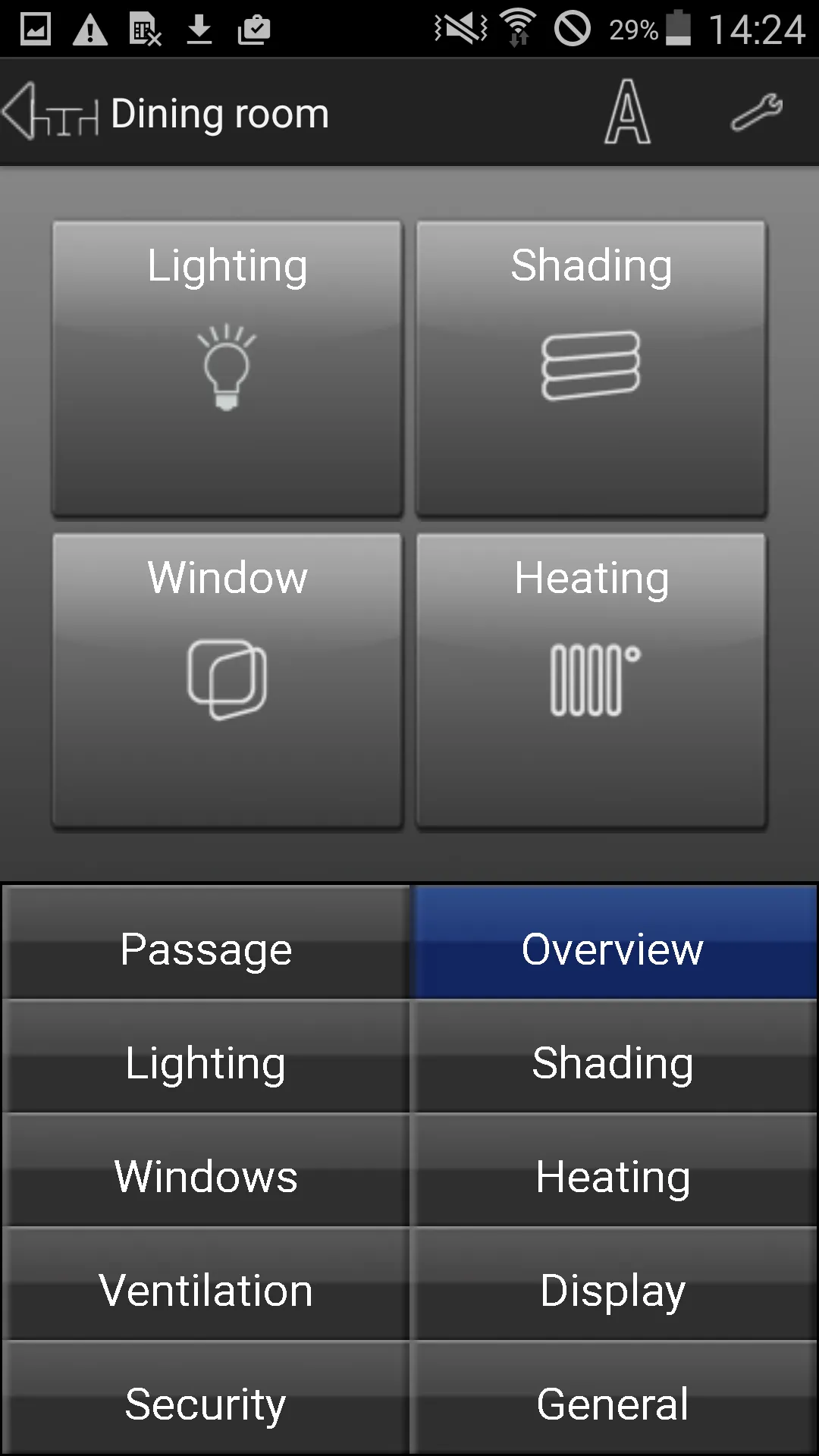819x1456 pixels.
Task: Open the Window tile
Action: coord(227,681)
